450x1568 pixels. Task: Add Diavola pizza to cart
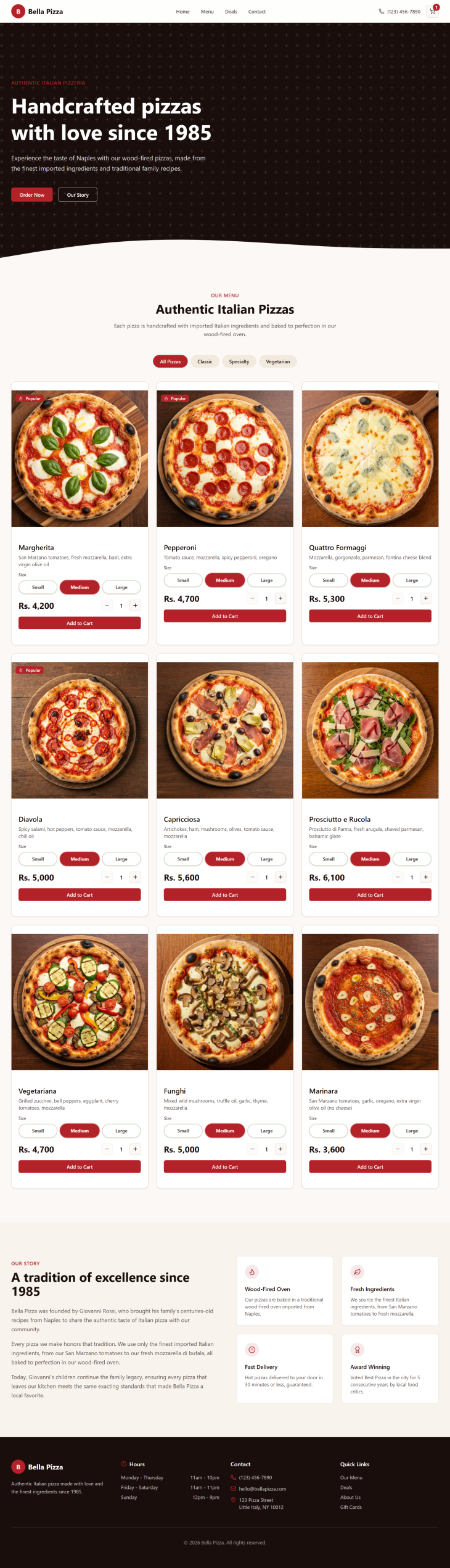pyautogui.click(x=80, y=895)
